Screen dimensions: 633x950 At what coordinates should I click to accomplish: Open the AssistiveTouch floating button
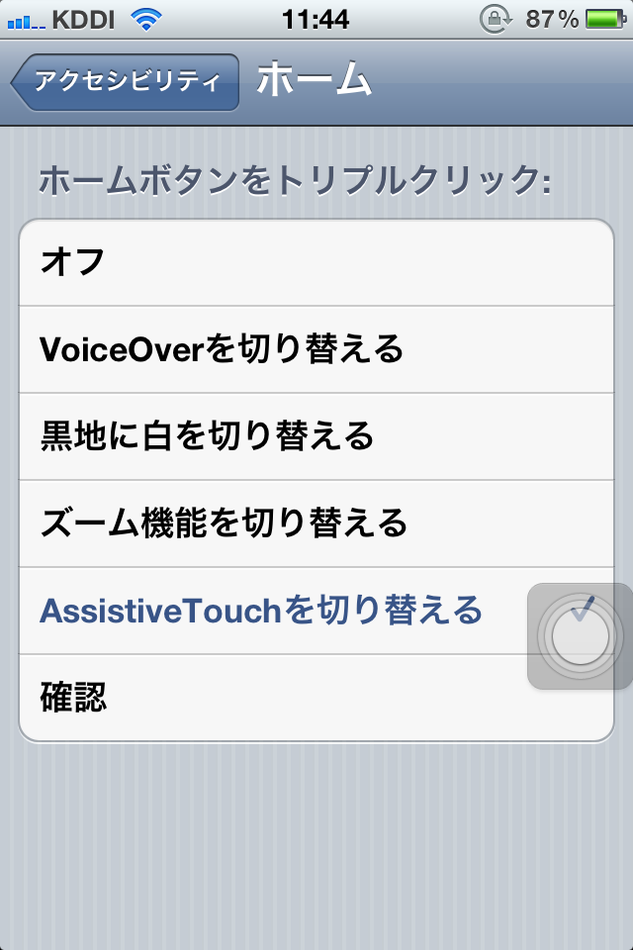(x=579, y=637)
